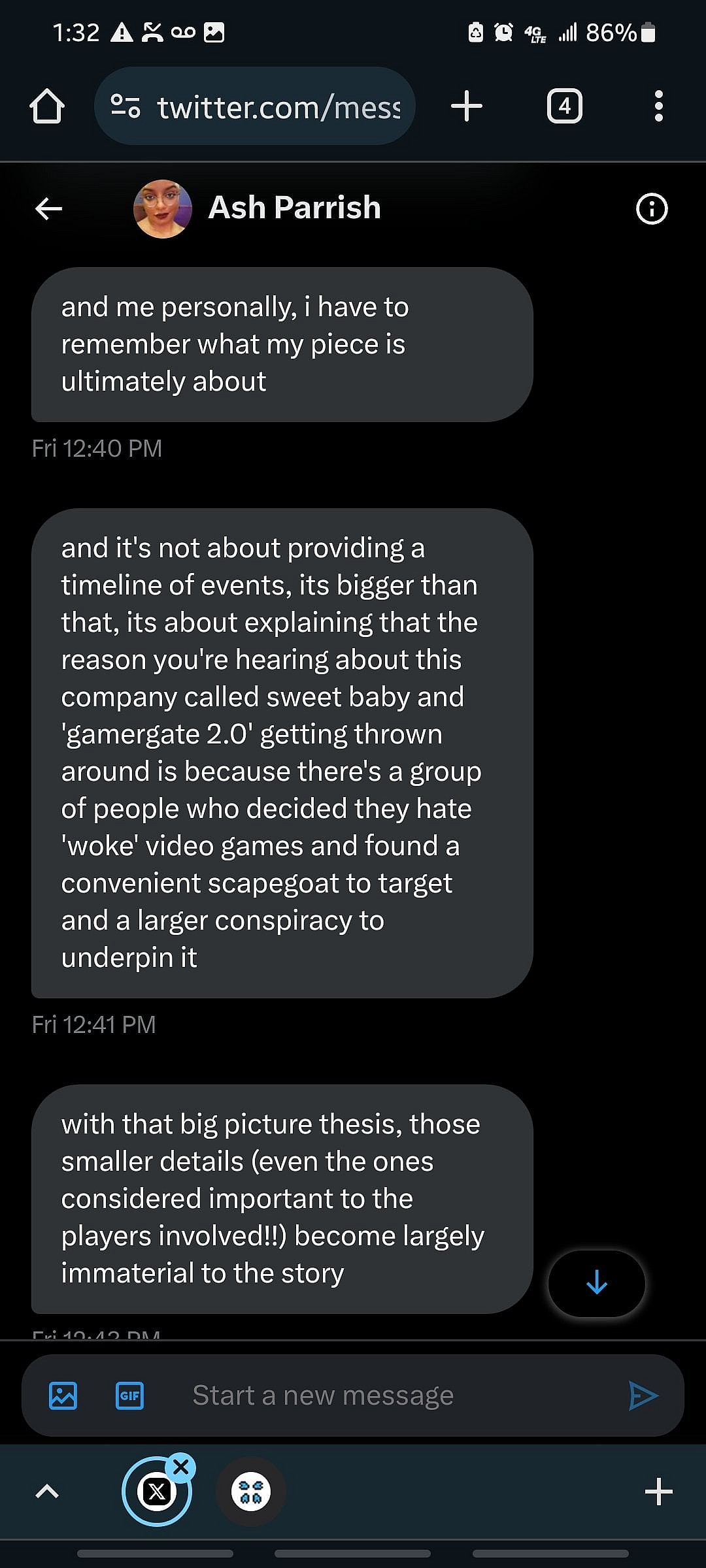Jump to latest messages with down arrow

pos(596,1283)
